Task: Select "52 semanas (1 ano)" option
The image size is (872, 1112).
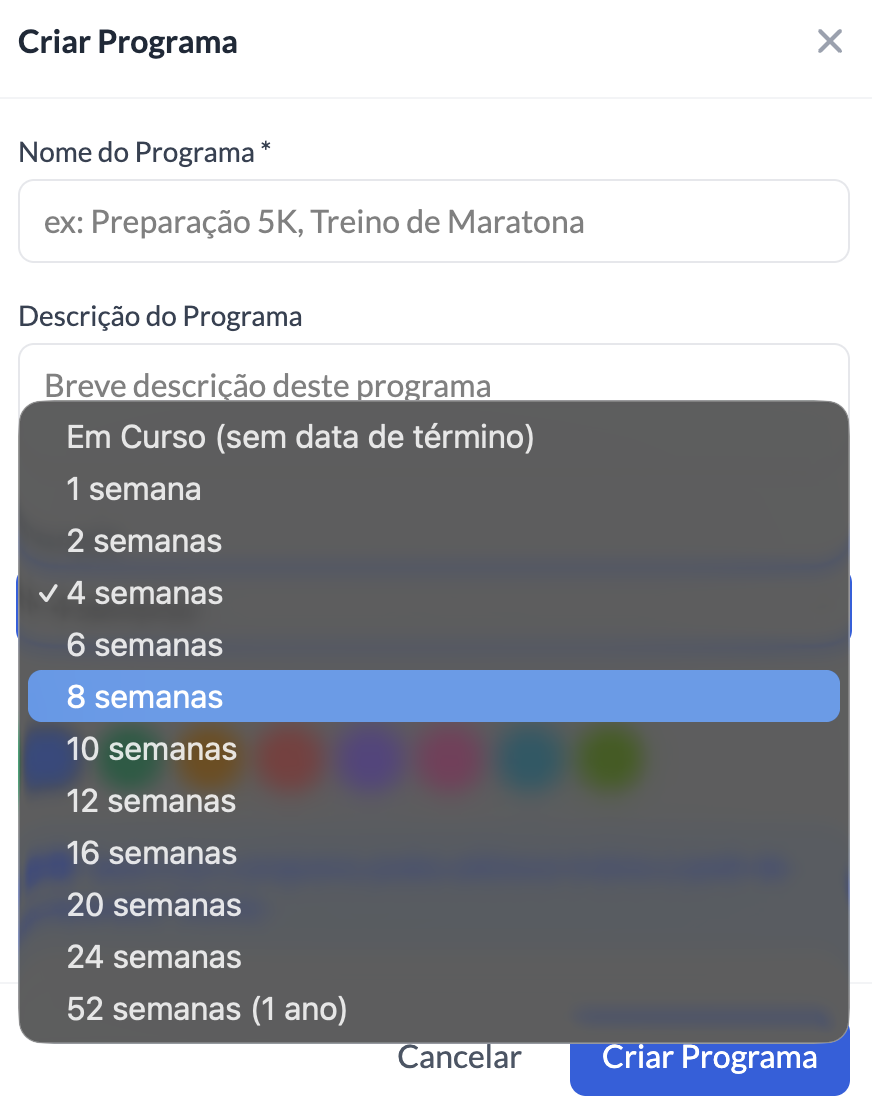Action: tap(207, 1008)
